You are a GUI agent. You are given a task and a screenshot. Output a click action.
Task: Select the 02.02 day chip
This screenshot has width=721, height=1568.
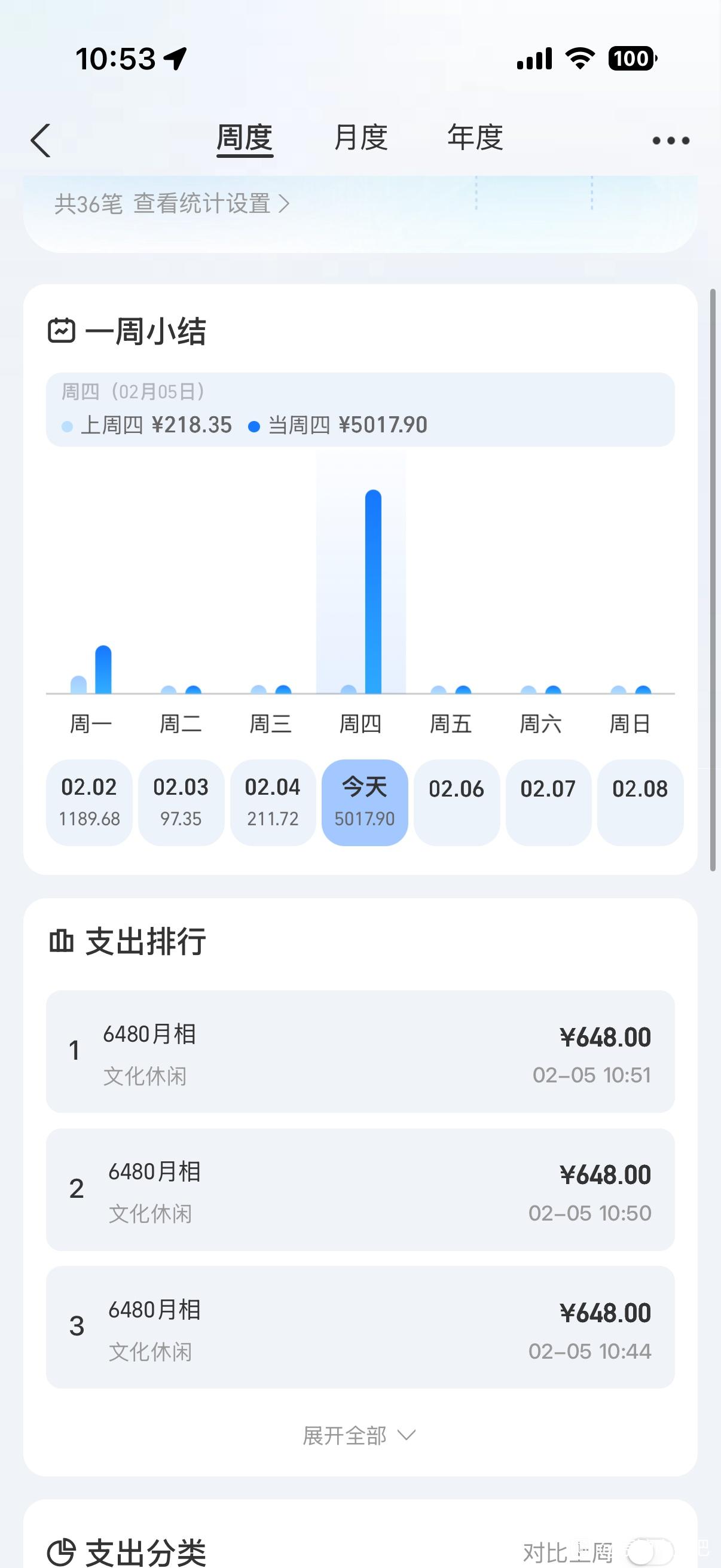coord(90,803)
